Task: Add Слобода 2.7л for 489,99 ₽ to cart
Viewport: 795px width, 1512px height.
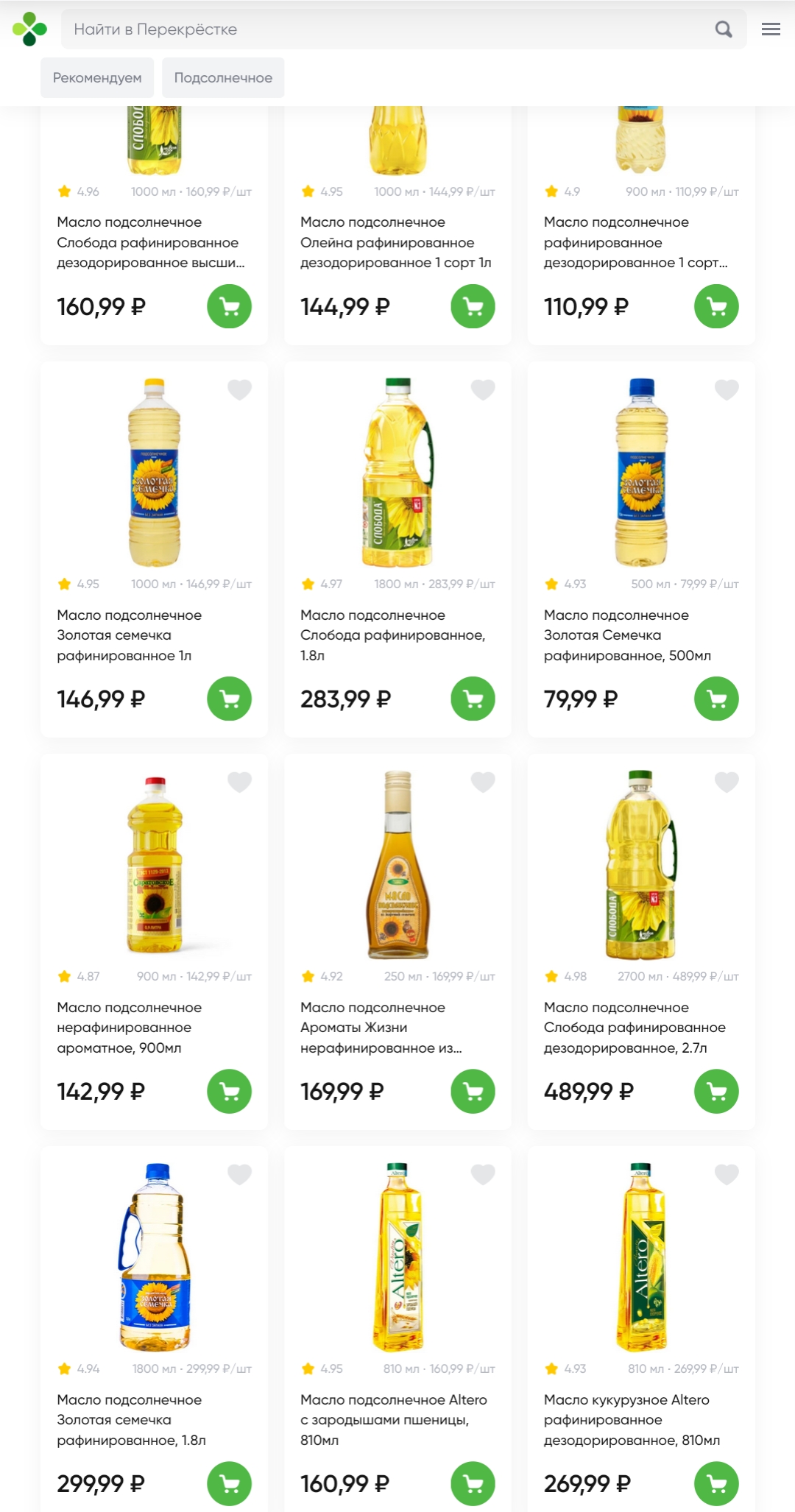Action: [716, 1092]
